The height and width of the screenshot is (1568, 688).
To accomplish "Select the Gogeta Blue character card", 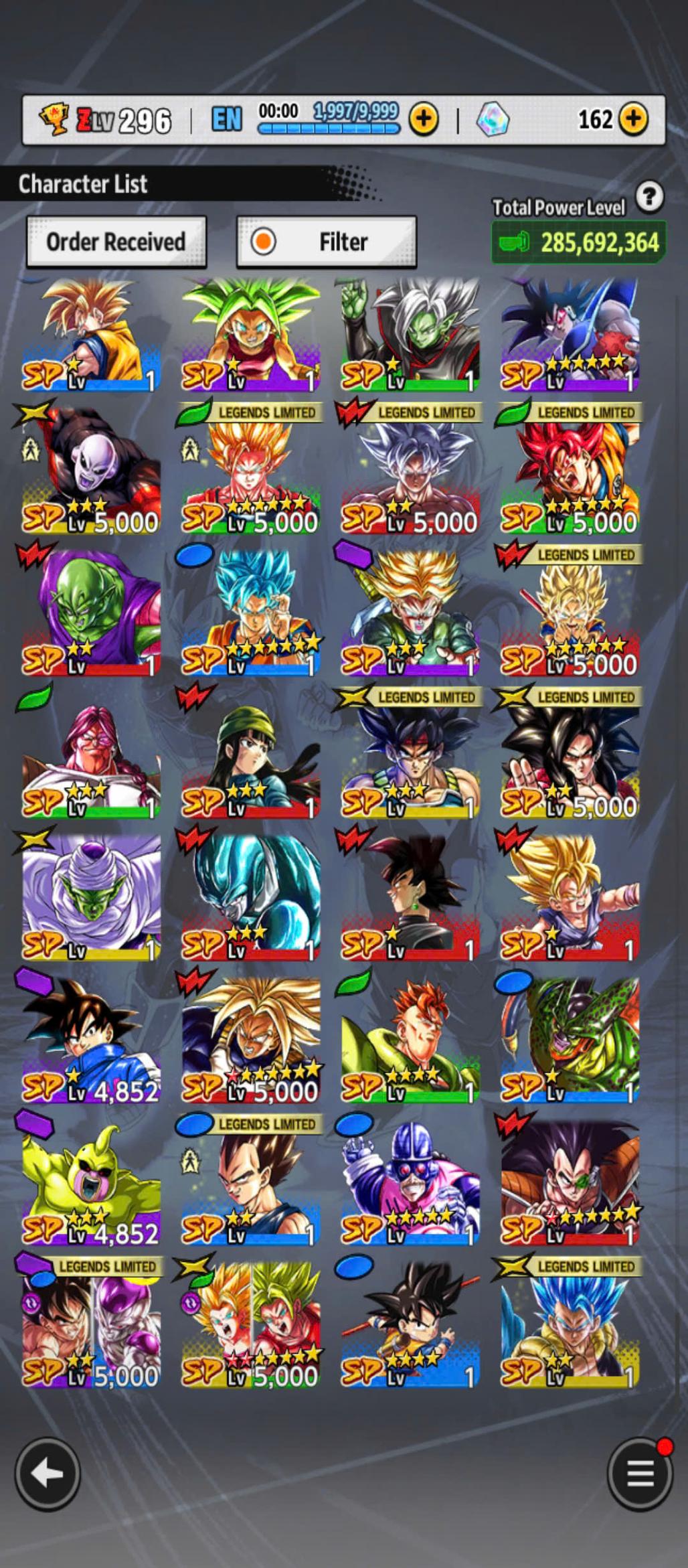I will 570,1326.
